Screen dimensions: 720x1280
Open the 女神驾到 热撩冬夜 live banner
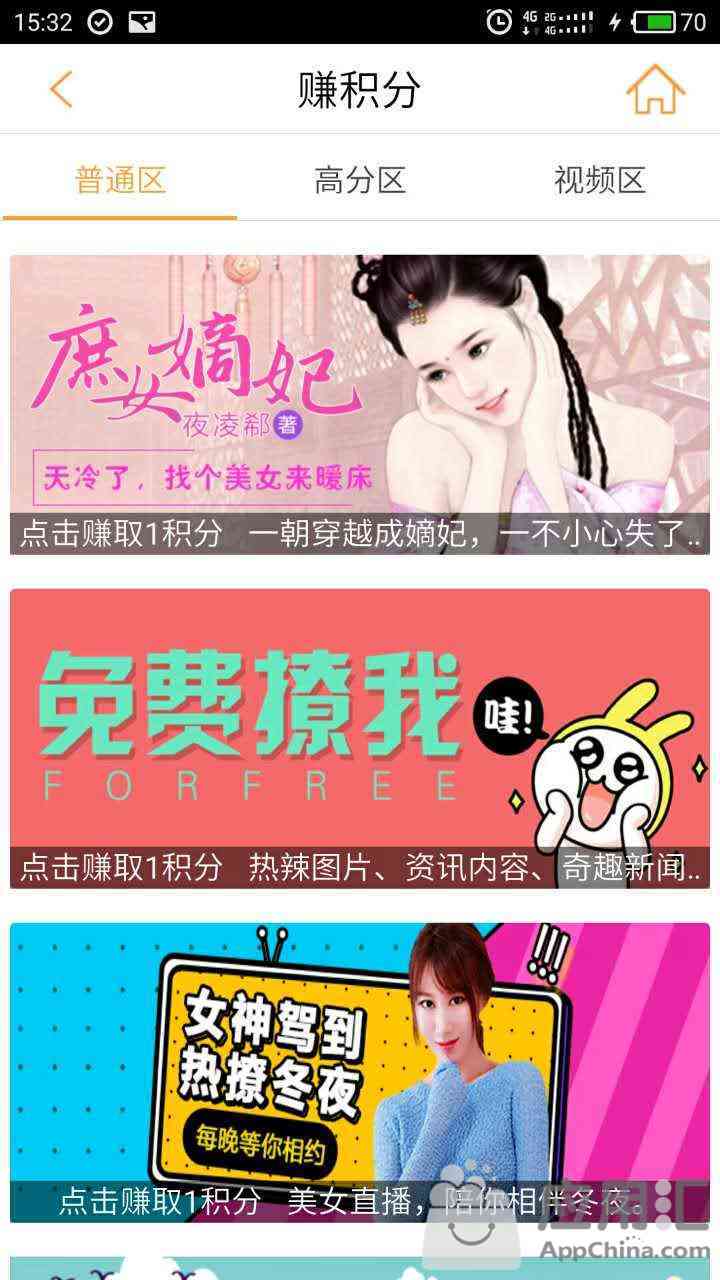(360, 1072)
